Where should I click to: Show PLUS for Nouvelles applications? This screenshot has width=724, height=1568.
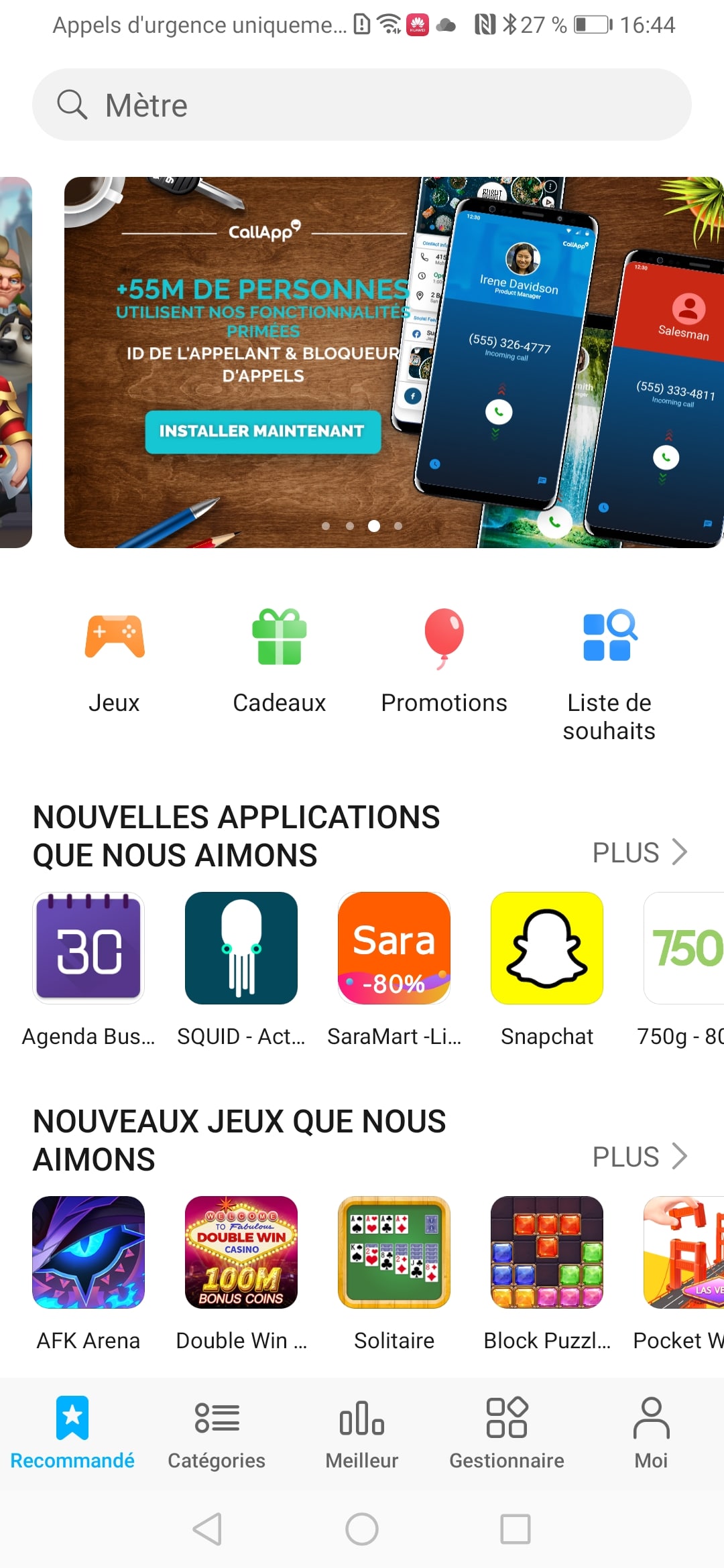click(640, 852)
